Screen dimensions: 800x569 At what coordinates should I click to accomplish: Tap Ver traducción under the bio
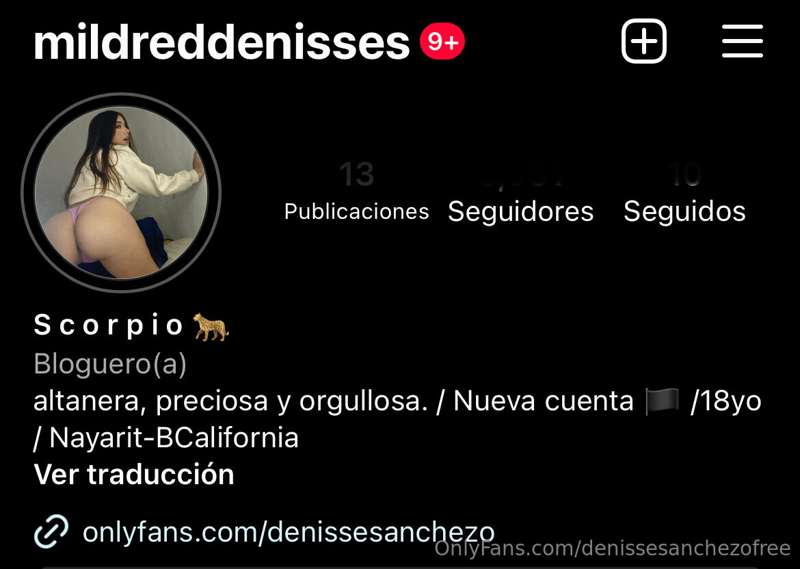134,474
